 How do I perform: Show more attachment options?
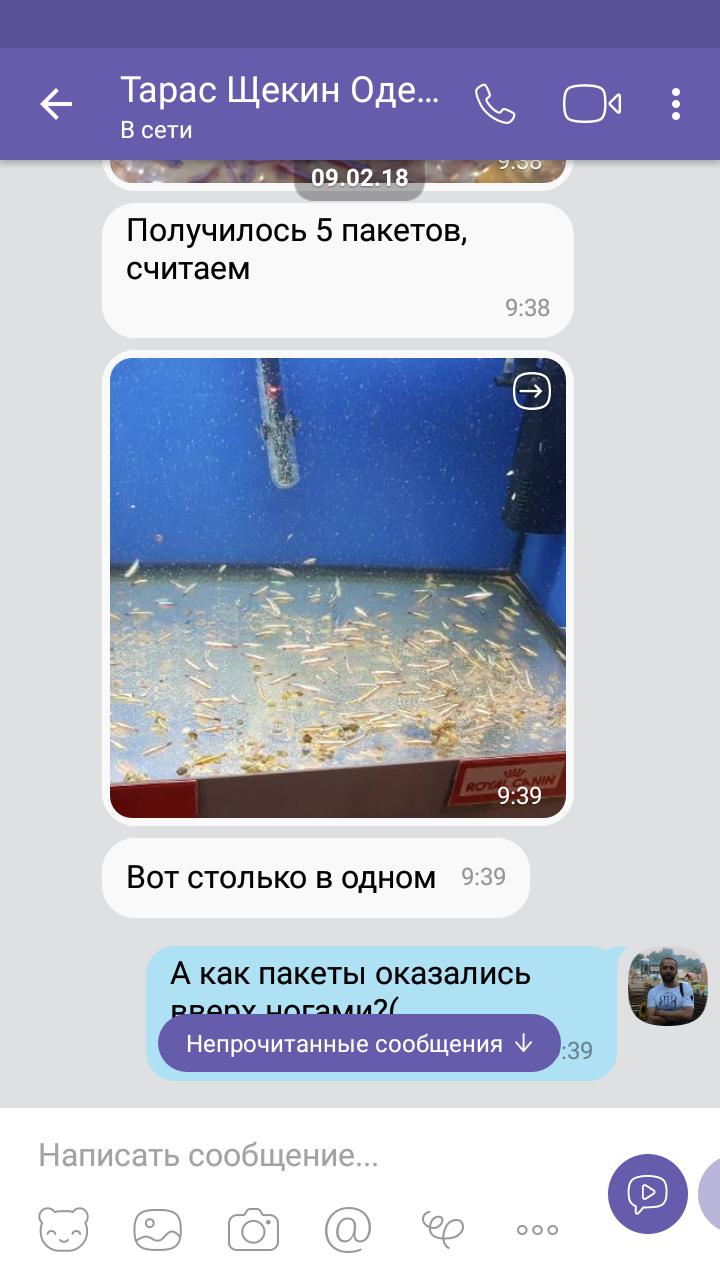pos(537,1229)
